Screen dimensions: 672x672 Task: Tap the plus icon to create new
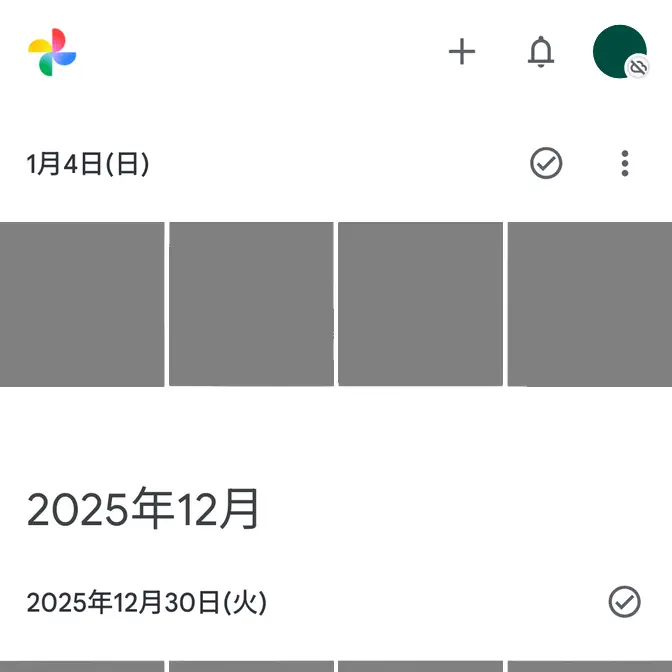tap(462, 52)
